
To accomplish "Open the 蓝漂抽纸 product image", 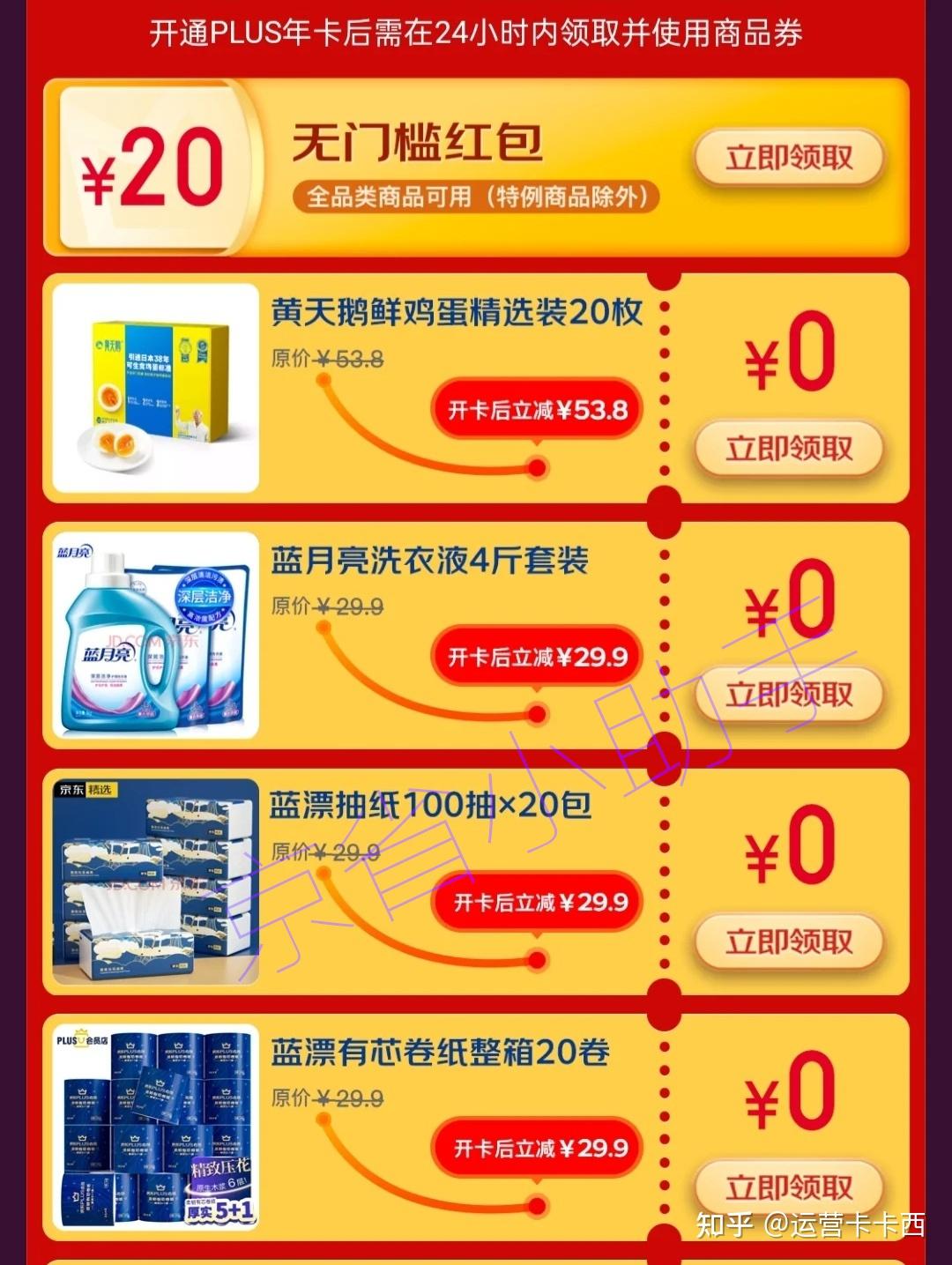I will (x=156, y=882).
